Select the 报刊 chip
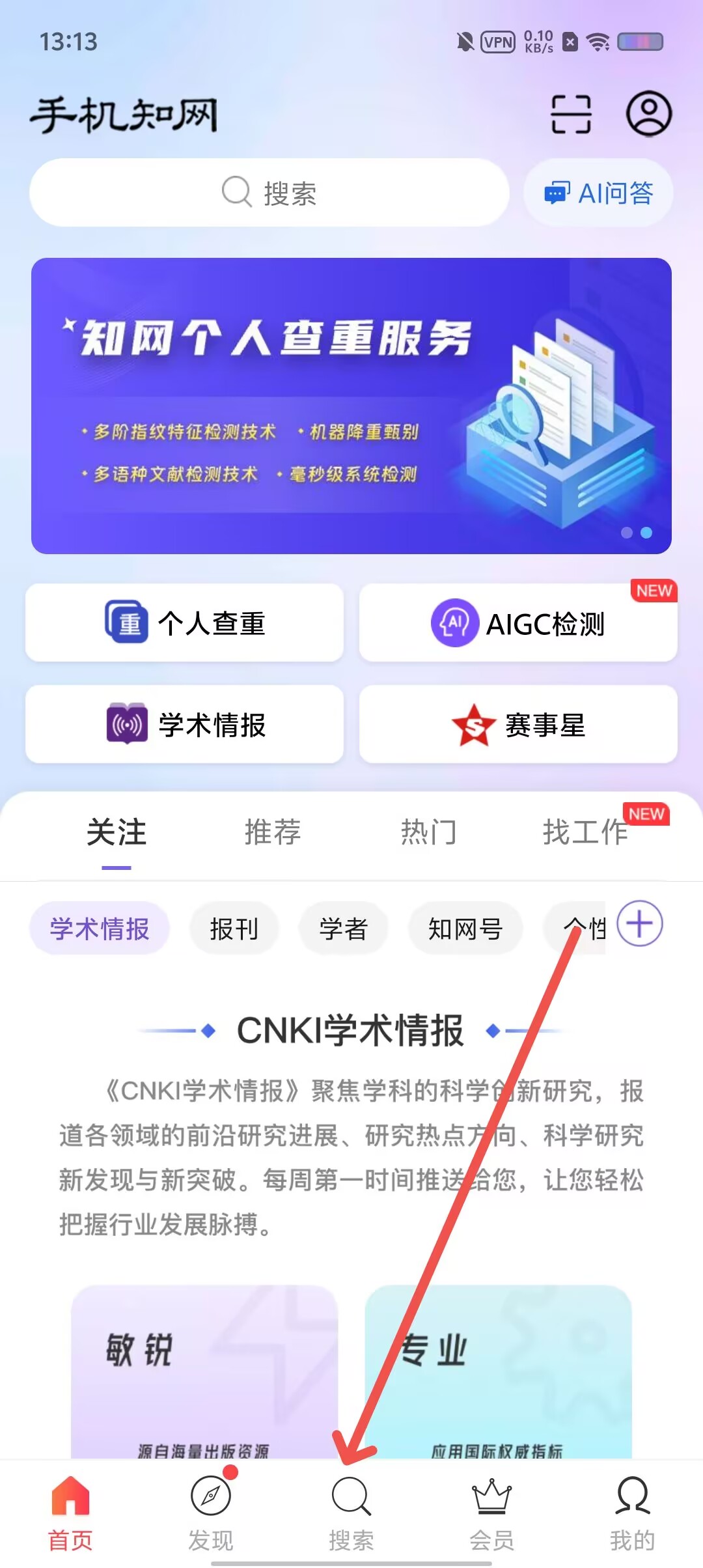 click(234, 929)
